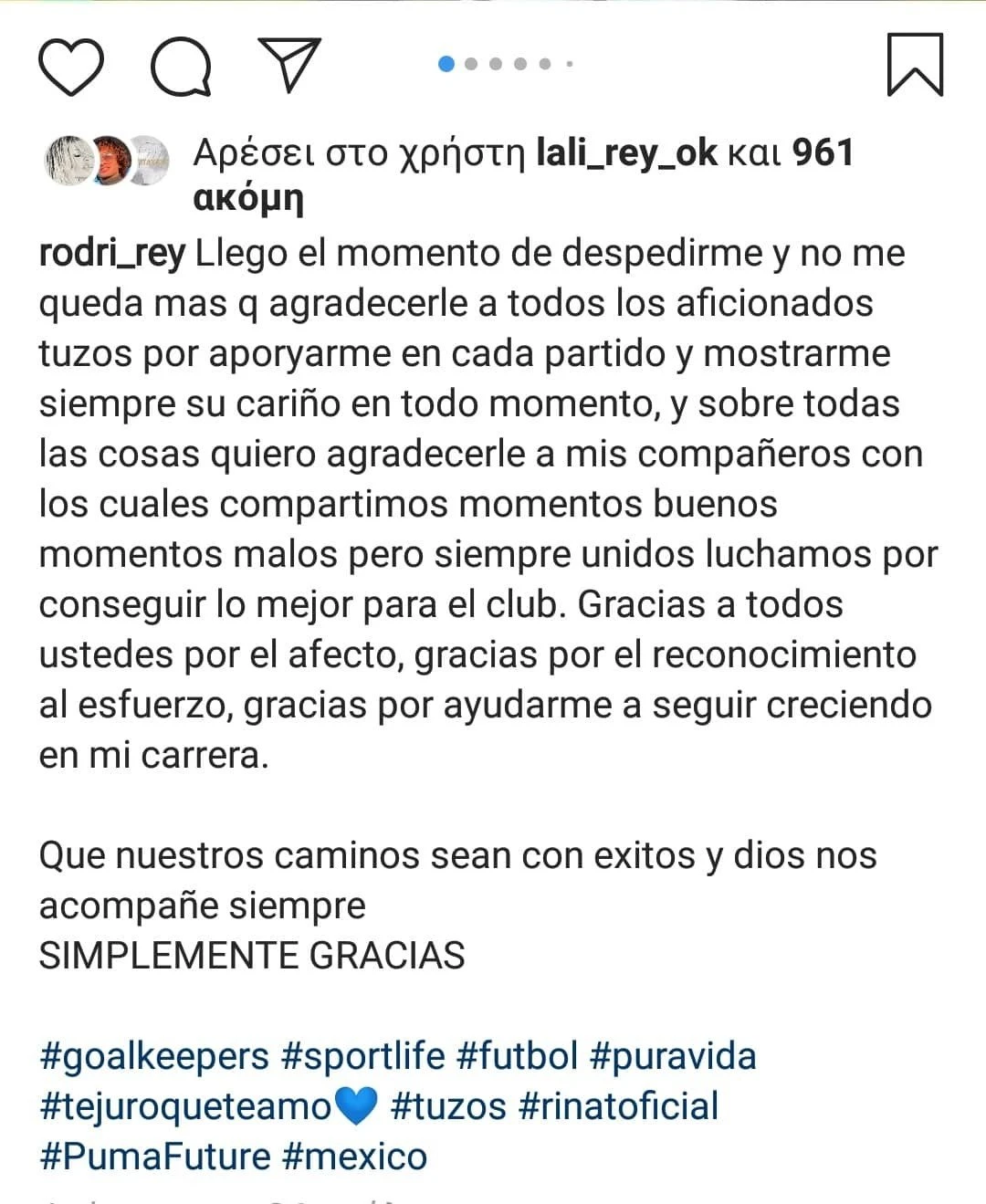The width and height of the screenshot is (986, 1204).
Task: Share the post with the paper plane icon
Action: click(x=289, y=64)
